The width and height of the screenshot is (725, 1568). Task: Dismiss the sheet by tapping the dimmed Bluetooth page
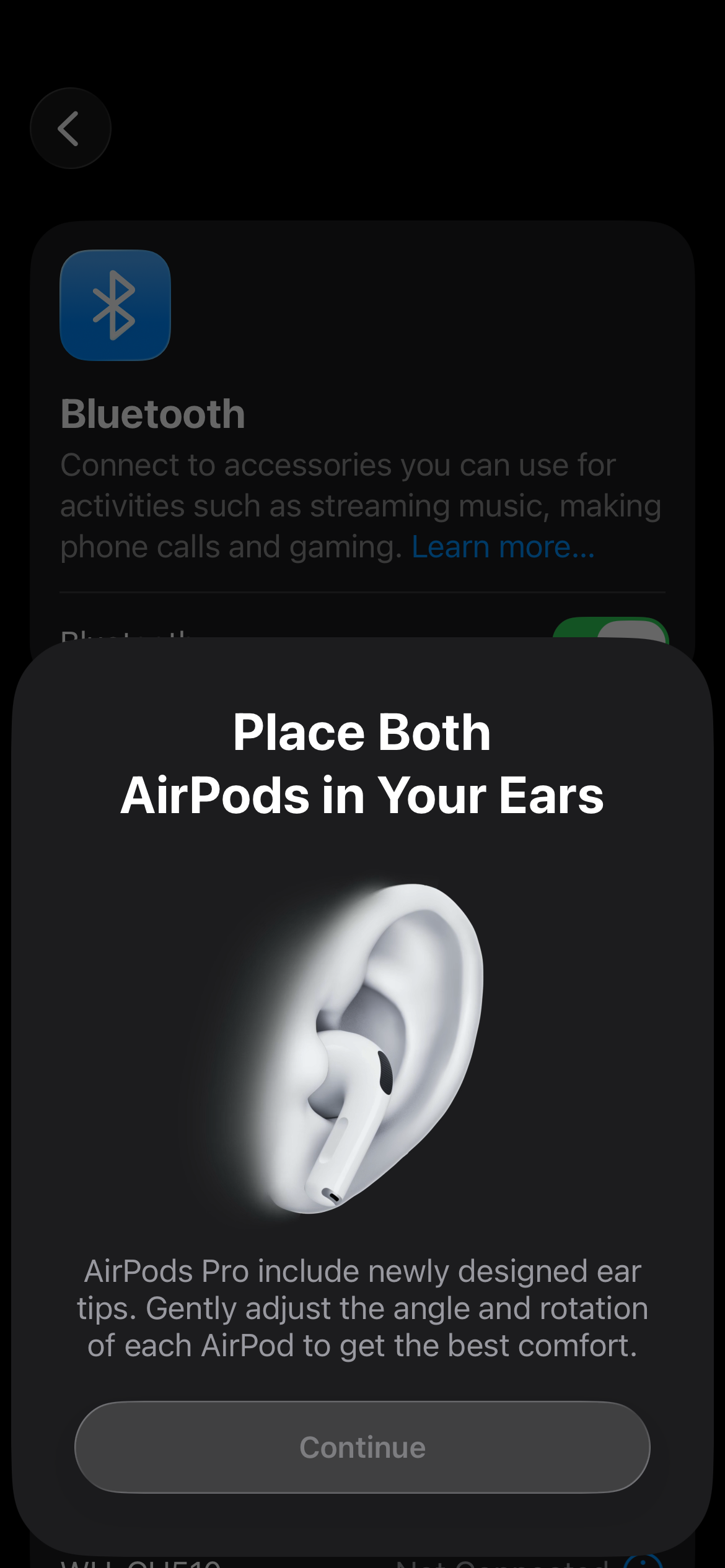point(362,186)
